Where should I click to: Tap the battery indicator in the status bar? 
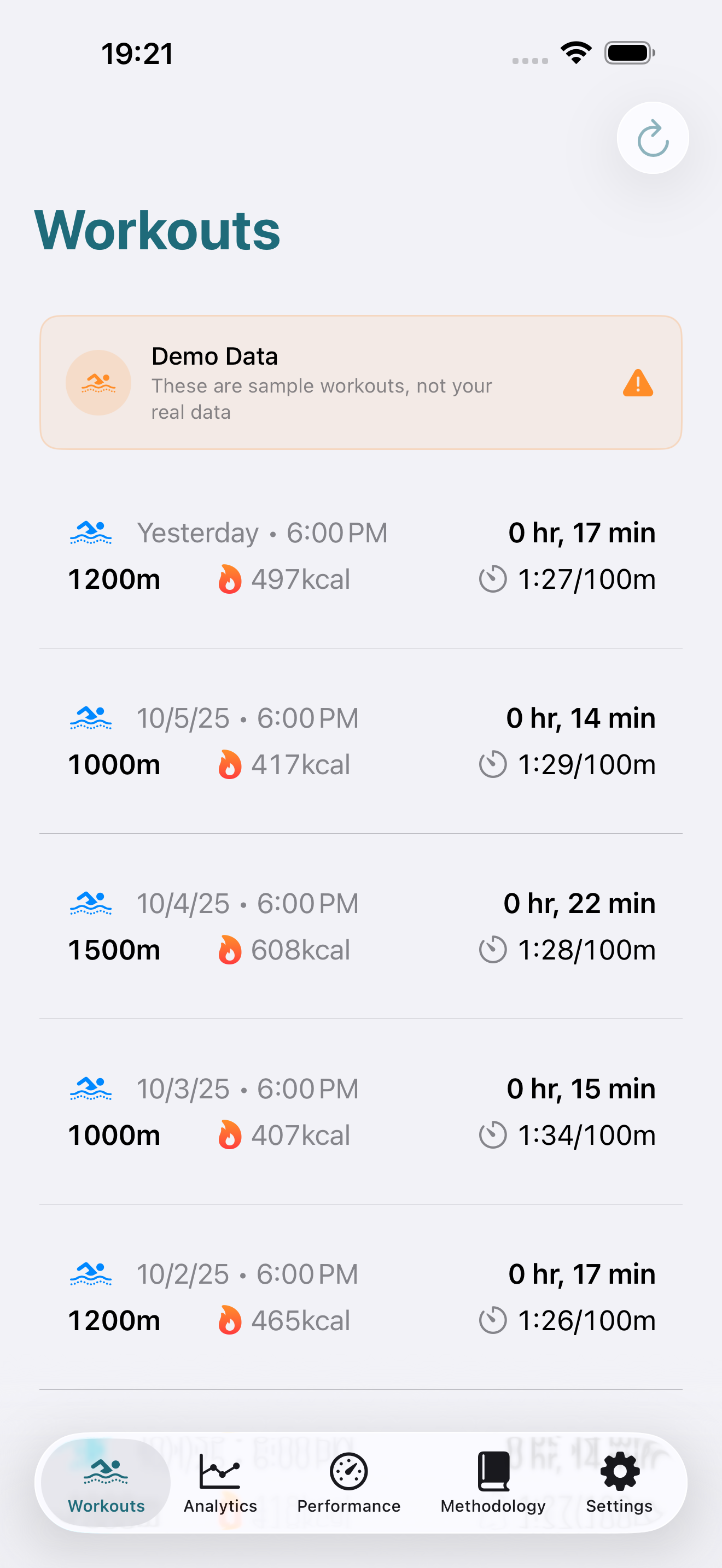pyautogui.click(x=628, y=52)
